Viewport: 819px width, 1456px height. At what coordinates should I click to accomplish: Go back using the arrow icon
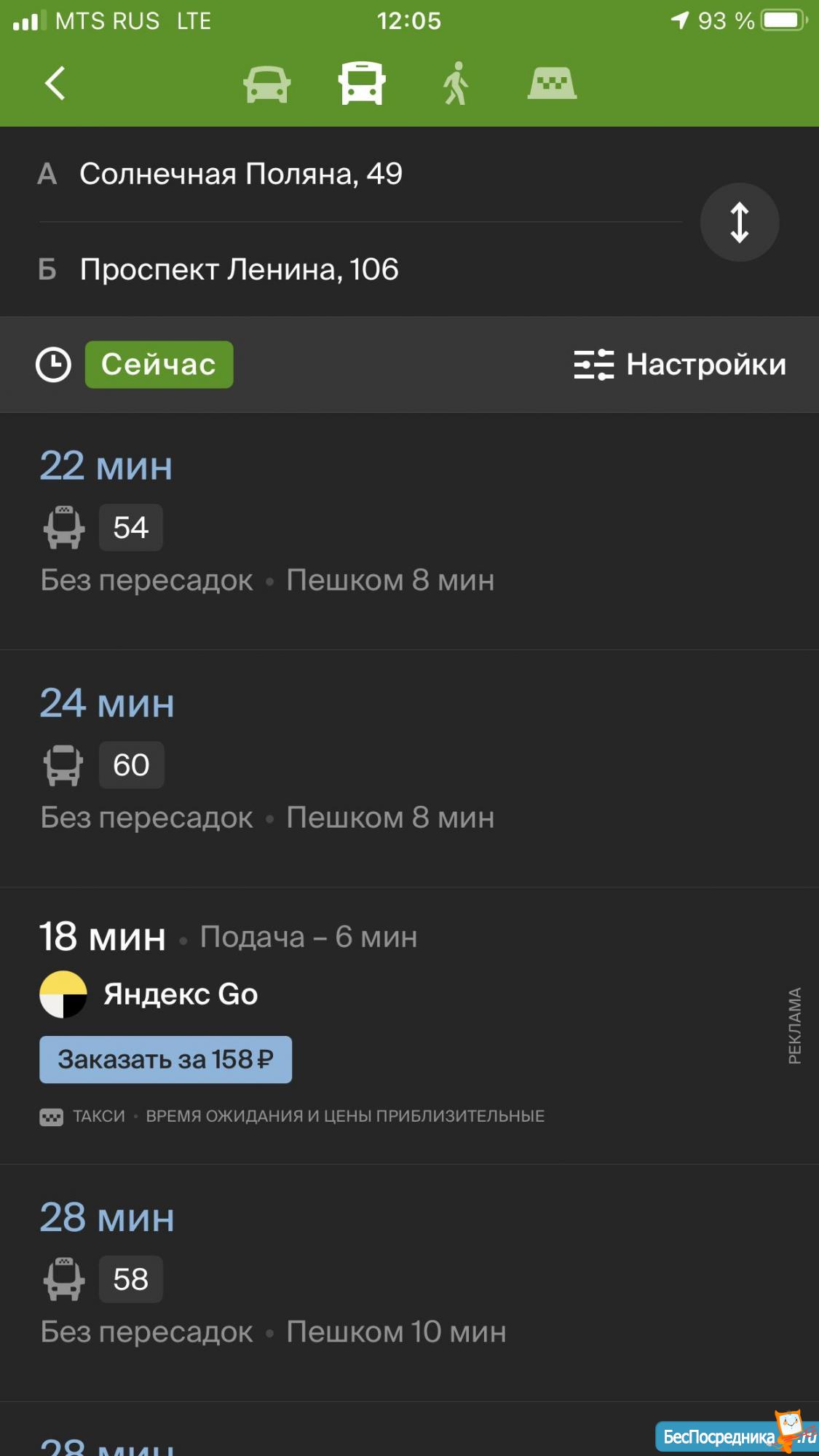tap(55, 83)
